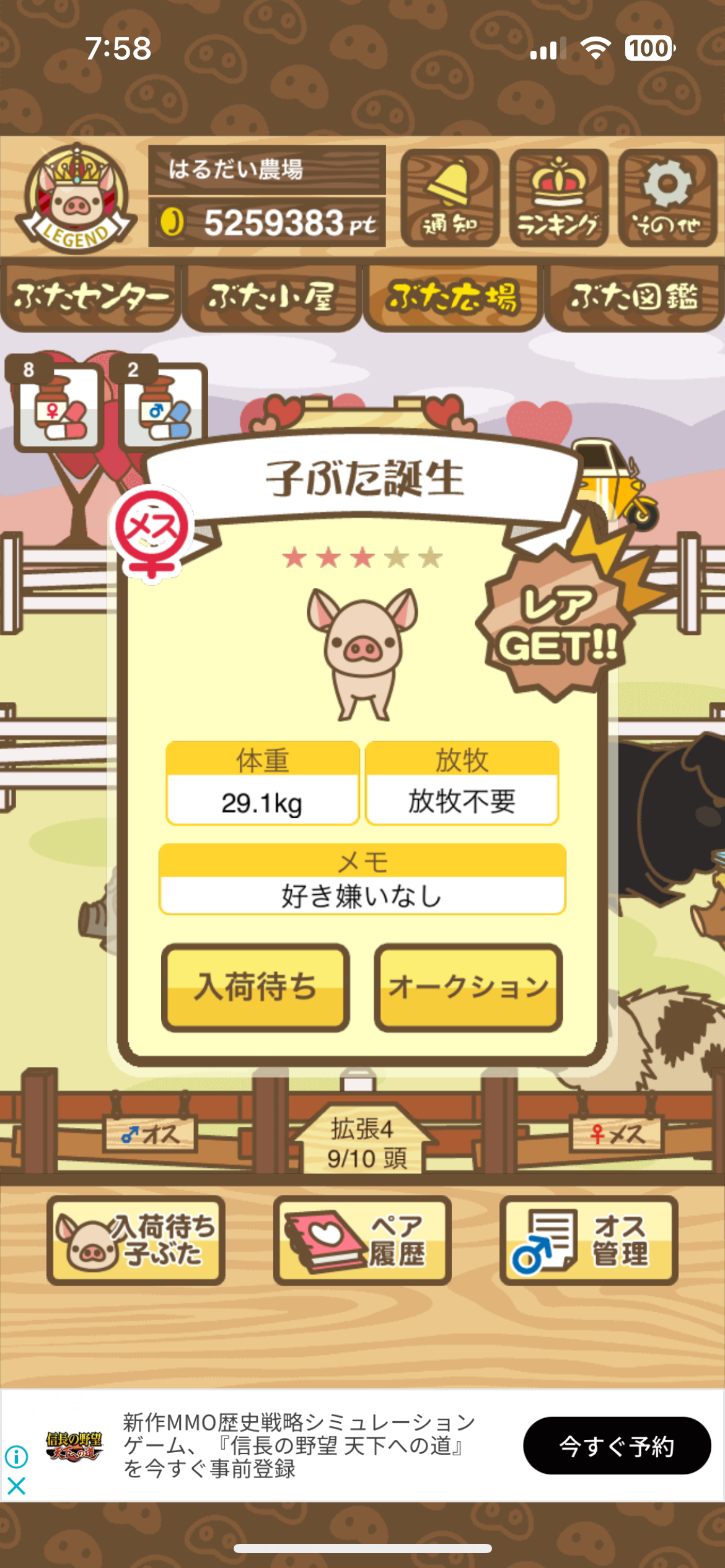Tap the male medicine item with count 2
This screenshot has width=725, height=1568.
164,407
